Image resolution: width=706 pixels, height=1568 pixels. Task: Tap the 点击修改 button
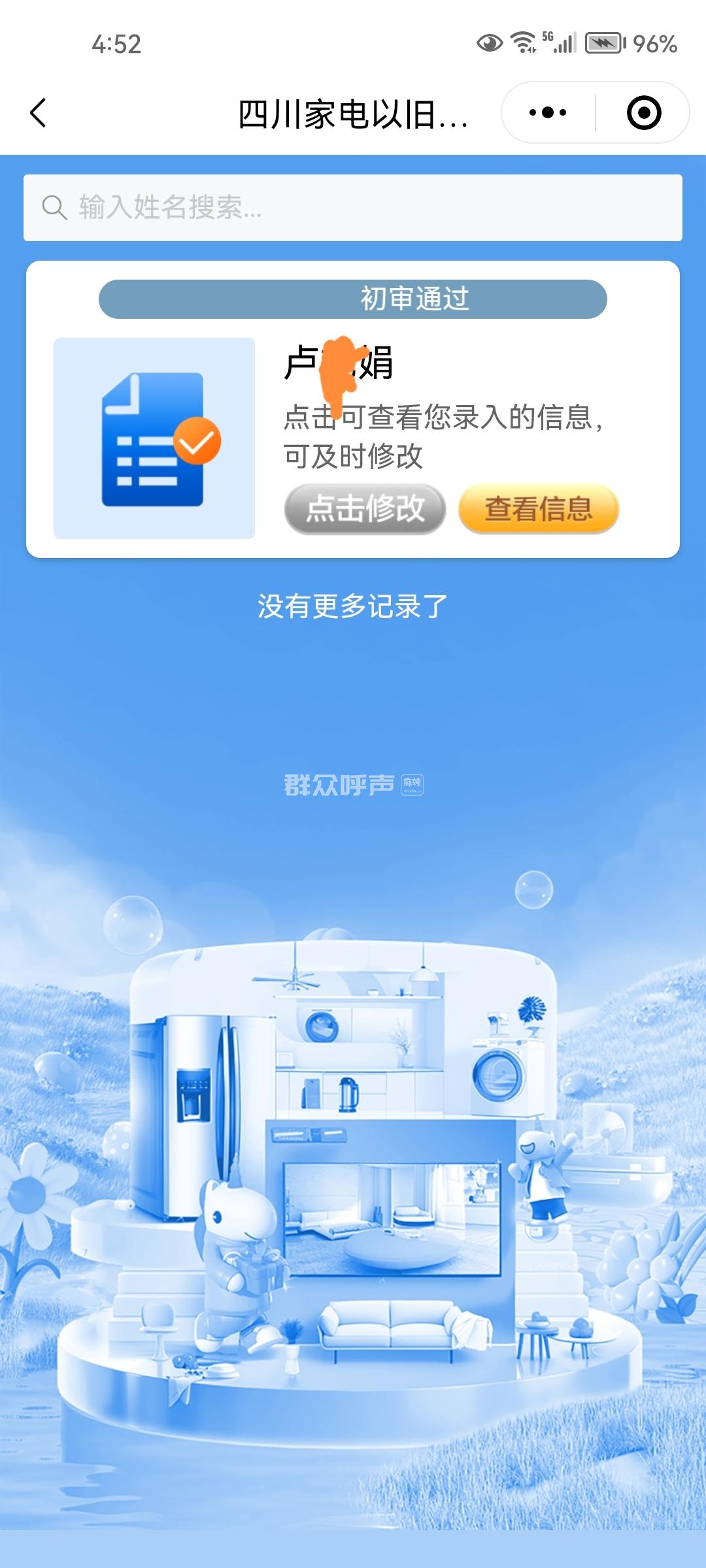(365, 509)
